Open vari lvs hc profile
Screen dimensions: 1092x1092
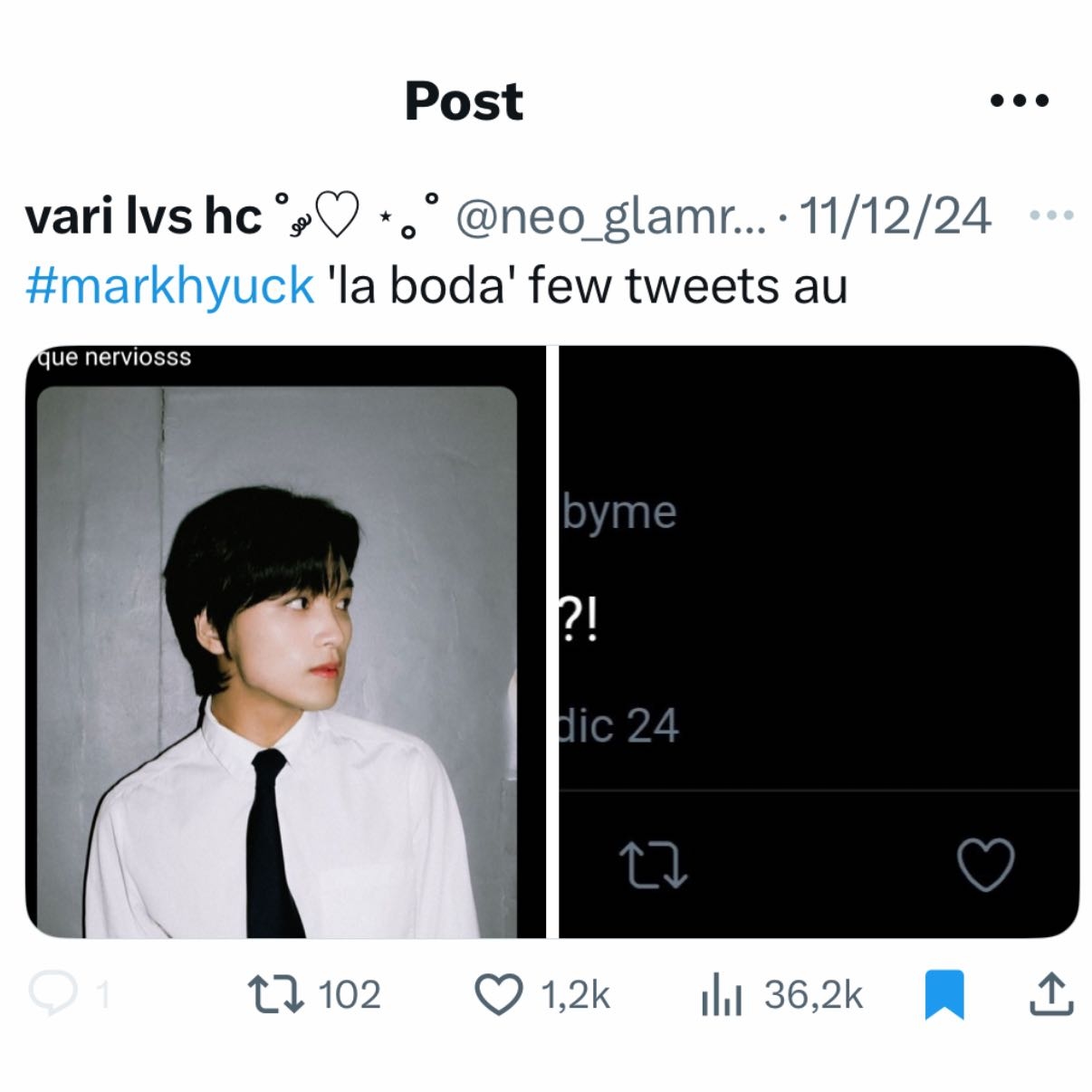[143, 217]
